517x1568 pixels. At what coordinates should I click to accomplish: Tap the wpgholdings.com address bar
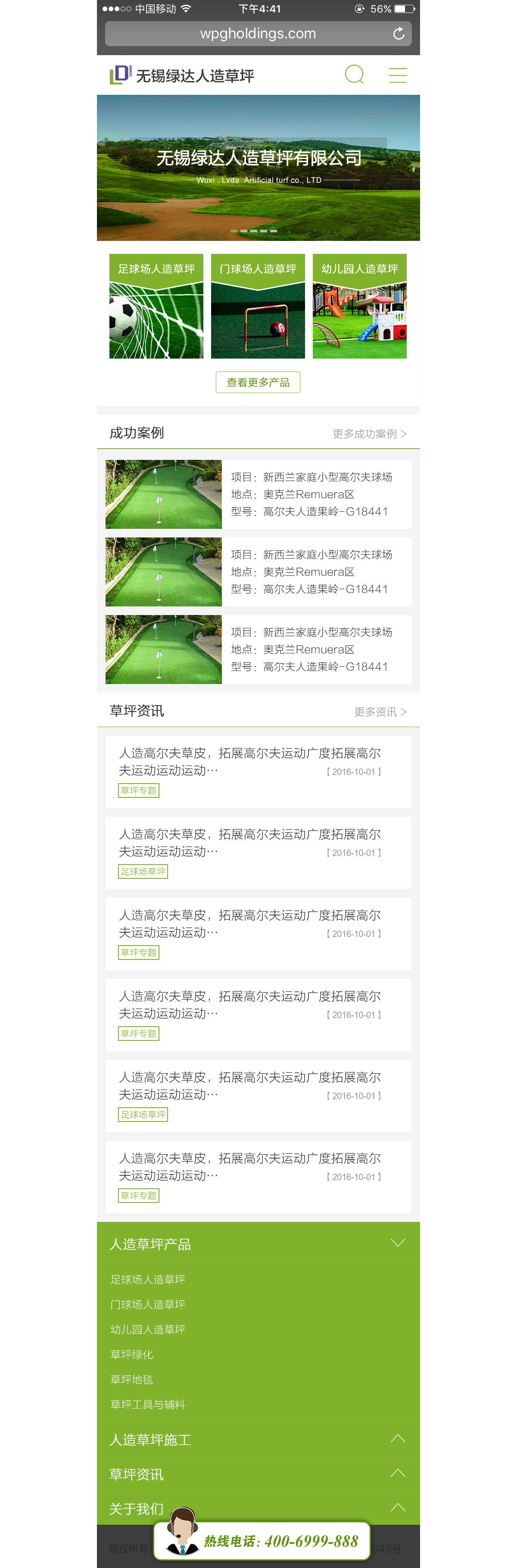click(x=258, y=34)
